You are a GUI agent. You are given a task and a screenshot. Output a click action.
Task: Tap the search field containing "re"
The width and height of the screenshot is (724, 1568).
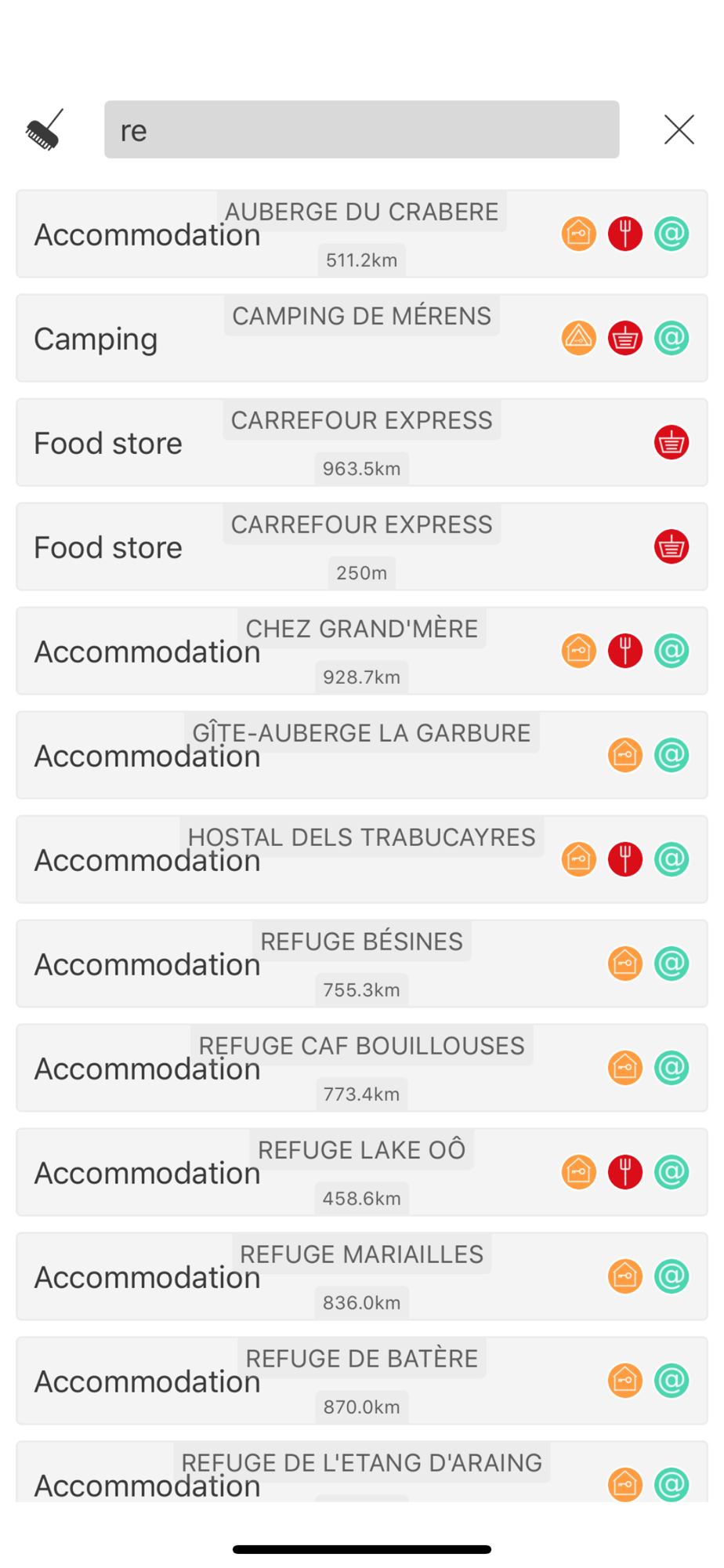pyautogui.click(x=361, y=129)
